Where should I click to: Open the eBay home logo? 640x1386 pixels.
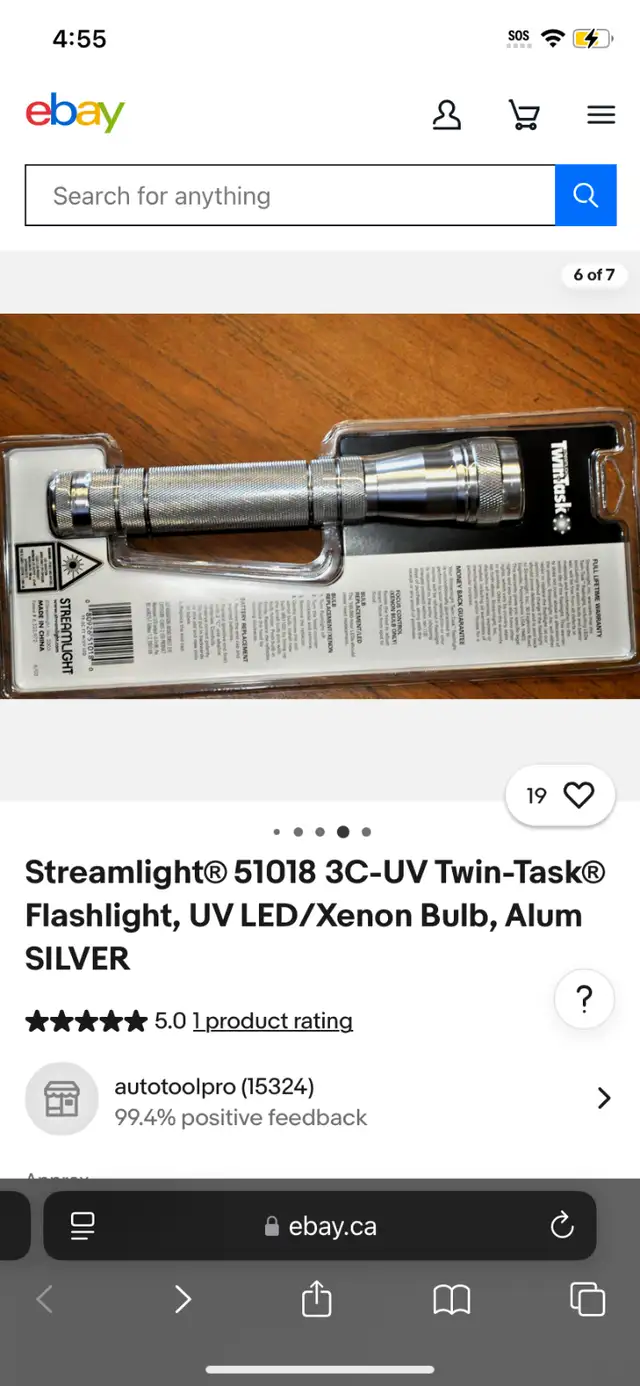pyautogui.click(x=75, y=113)
